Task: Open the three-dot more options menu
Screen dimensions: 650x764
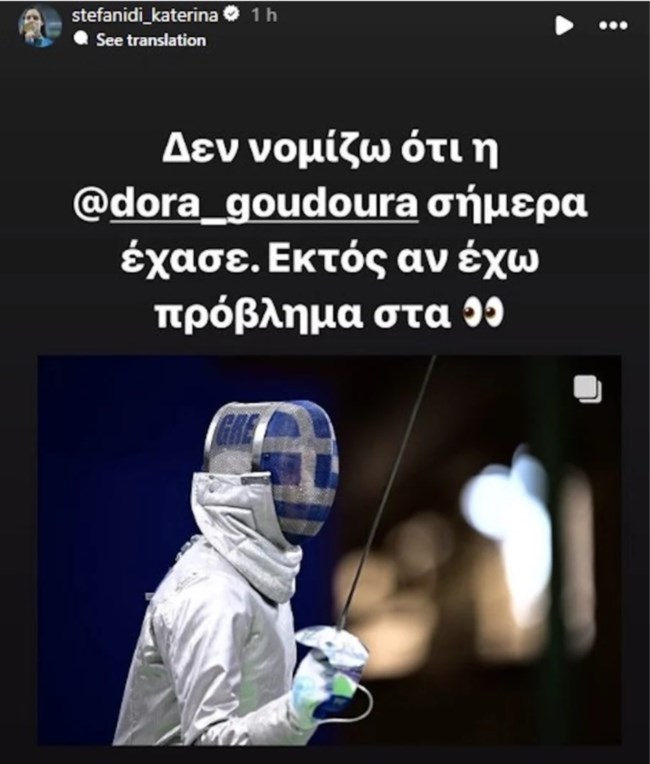Action: [x=612, y=26]
